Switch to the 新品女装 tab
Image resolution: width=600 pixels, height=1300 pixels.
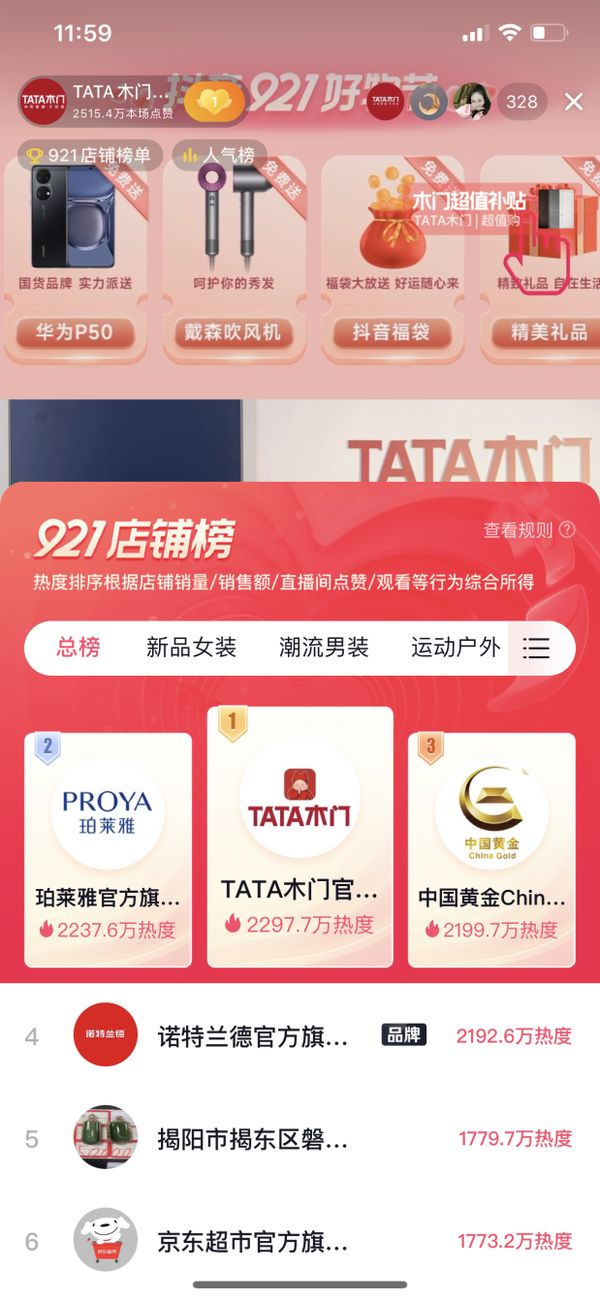pos(191,648)
